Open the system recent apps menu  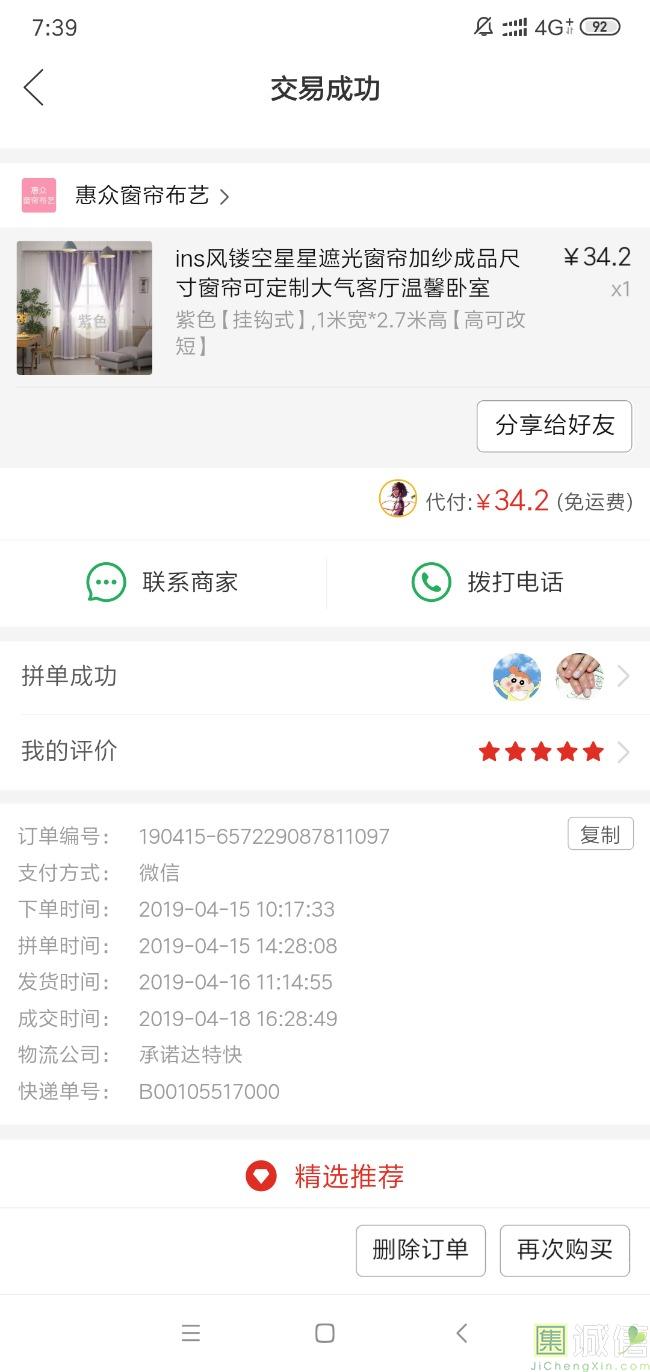[191, 1333]
